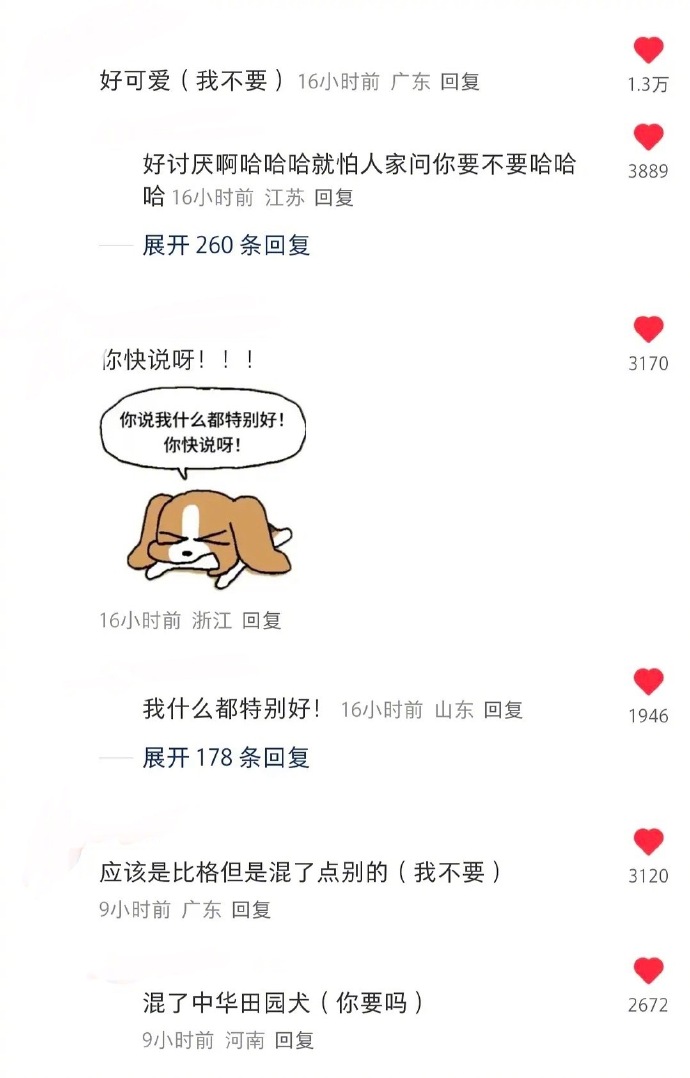690x1078 pixels.
Task: Reply to the comment from 江苏
Action: [334, 198]
